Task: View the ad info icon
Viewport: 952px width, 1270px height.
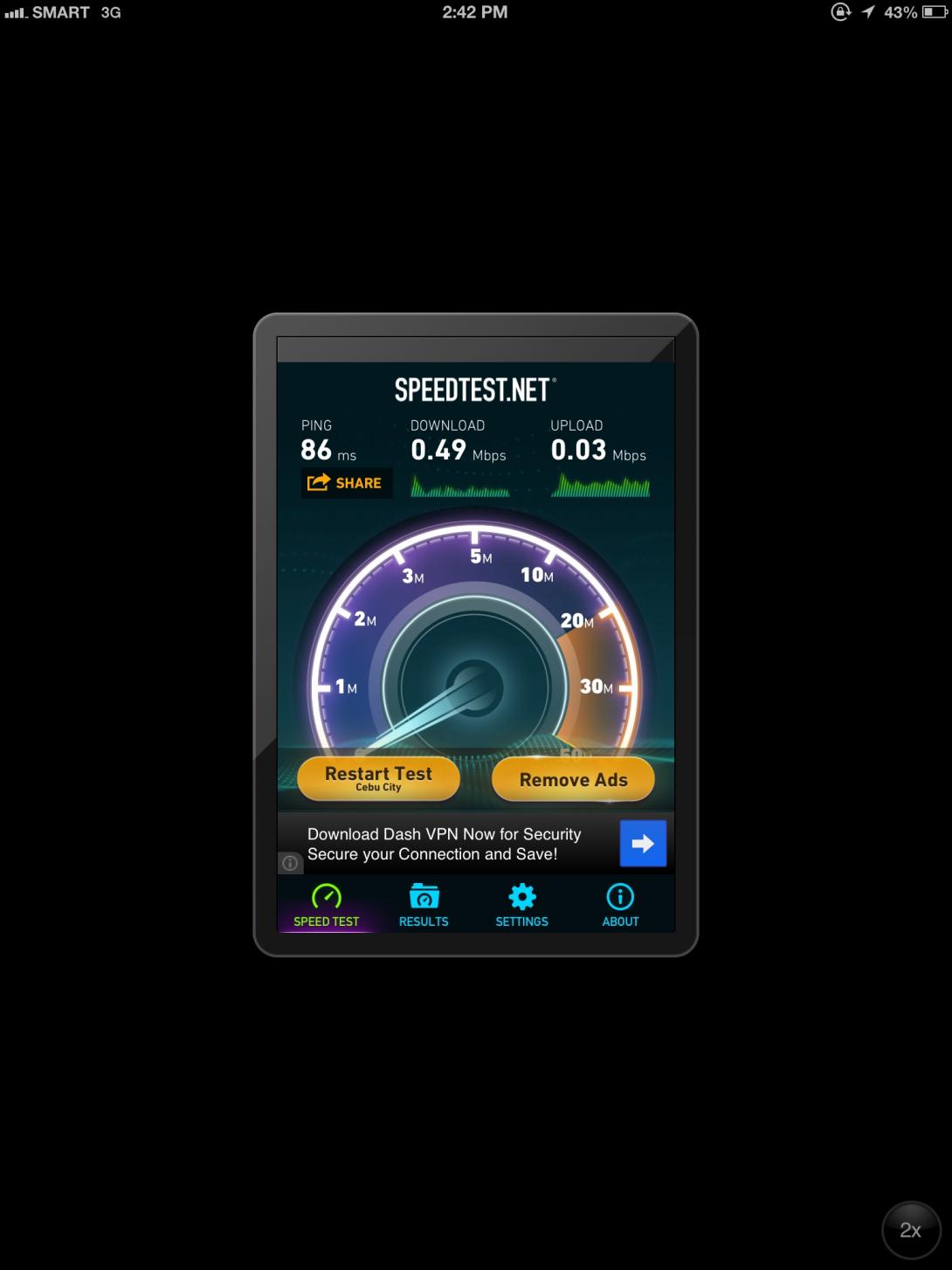Action: [290, 863]
